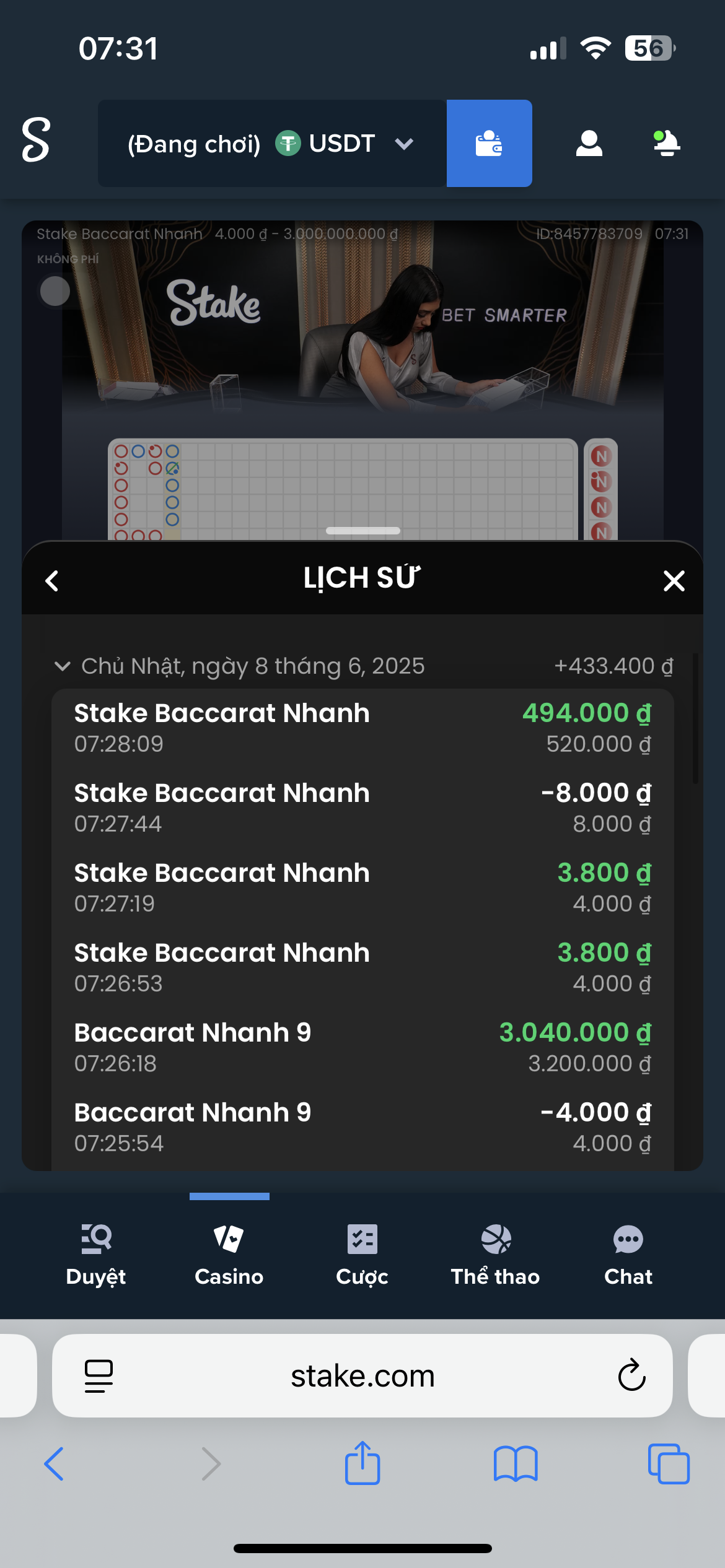This screenshot has width=725, height=1568.
Task: Go back from the Lịch sử panel
Action: tap(53, 581)
